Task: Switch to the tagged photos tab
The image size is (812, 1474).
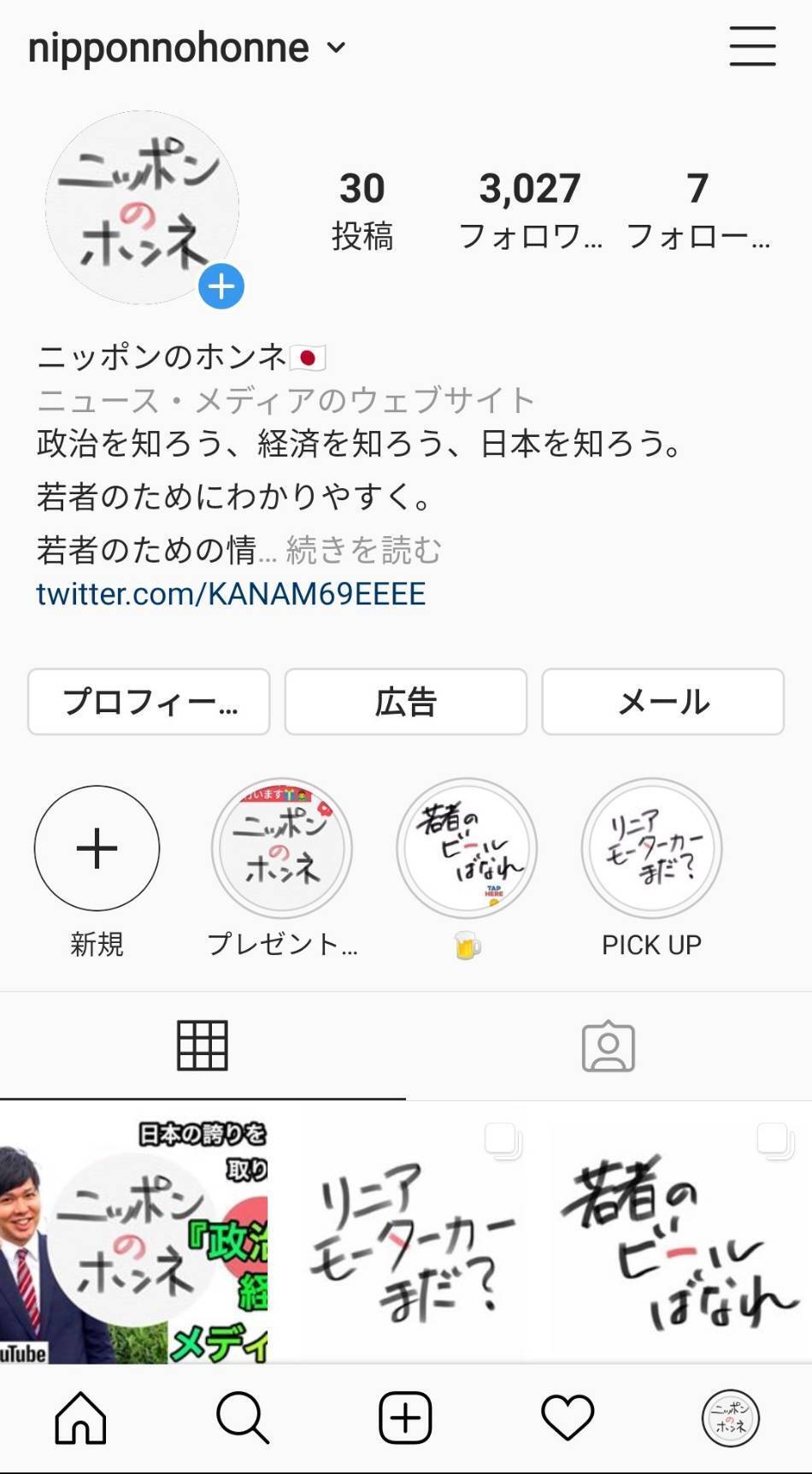Action: tap(608, 1046)
